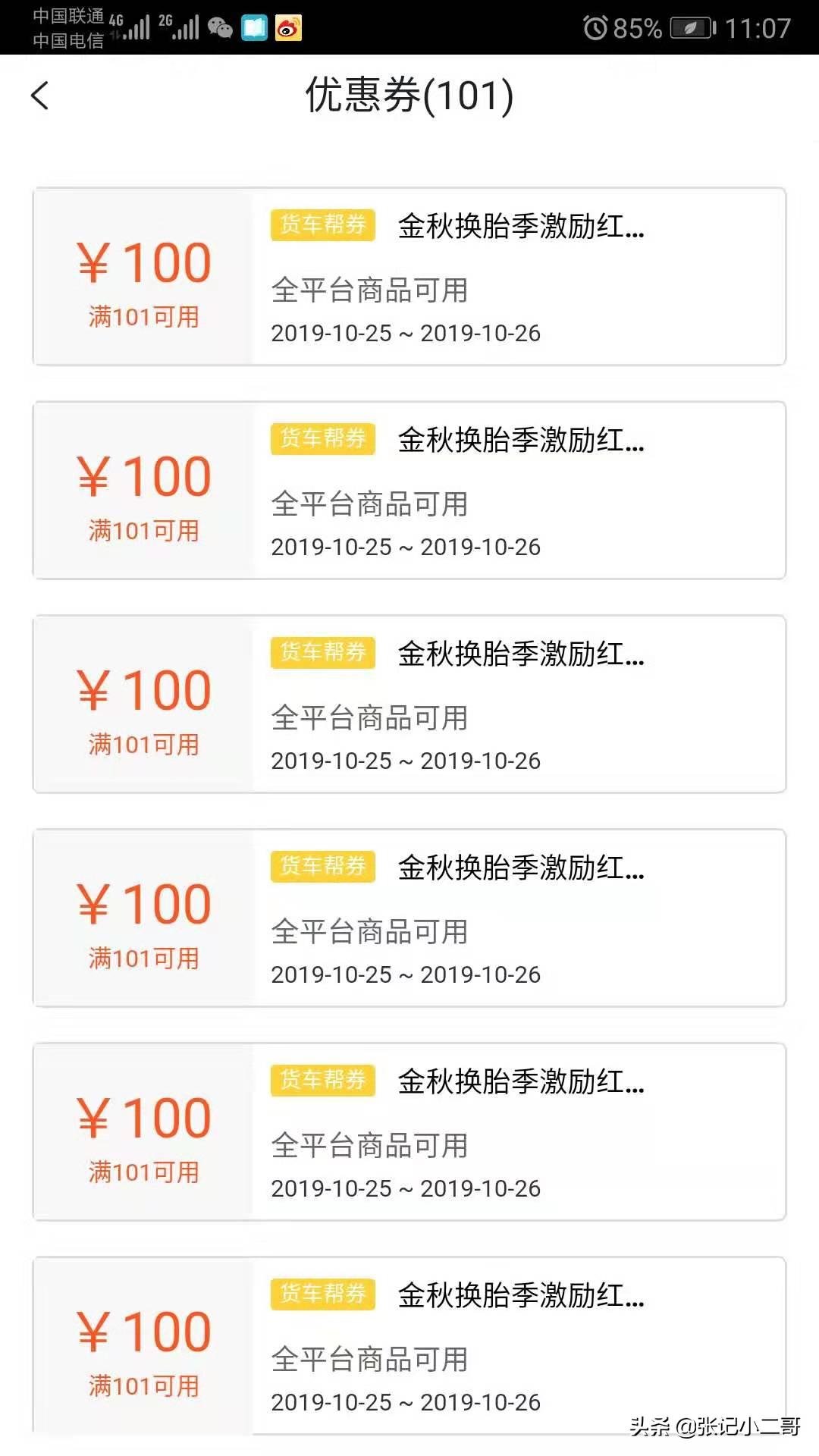Tap the back arrow to leave coupon page
The height and width of the screenshot is (1456, 819).
coord(39,96)
